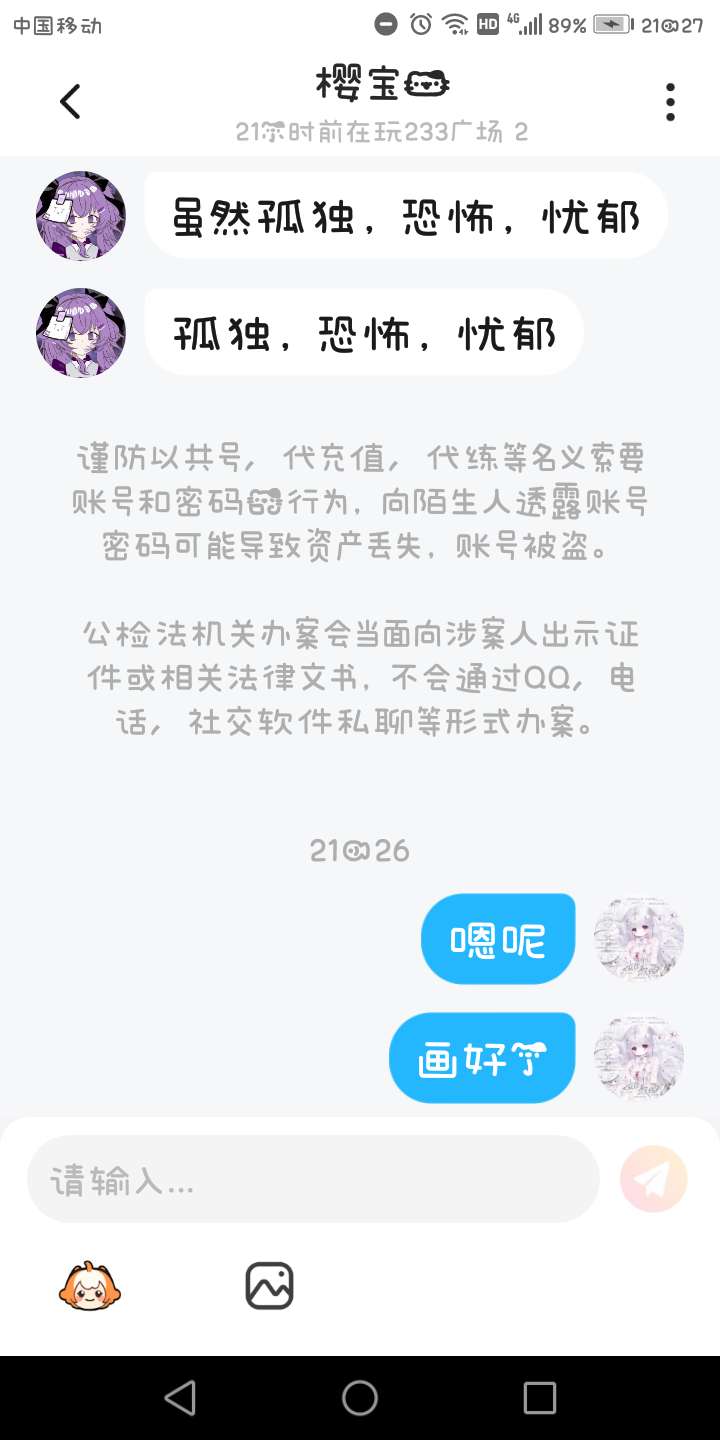720x1440 pixels.
Task: Open the system recent apps button
Action: coord(539,1398)
